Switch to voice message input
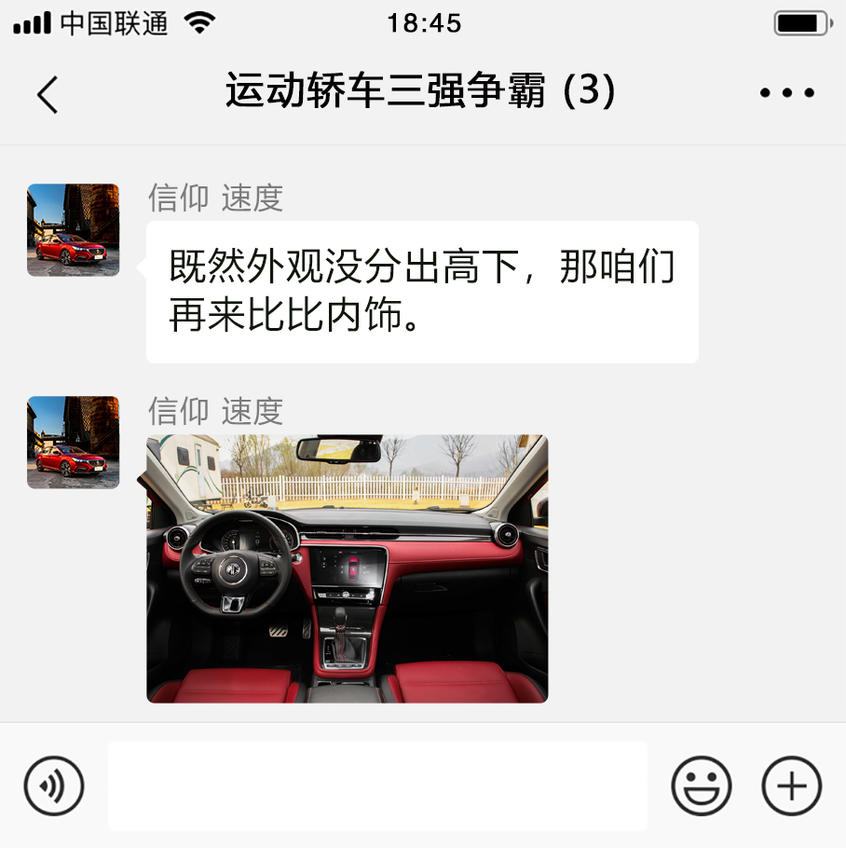Viewport: 846px width, 848px height. click(54, 786)
